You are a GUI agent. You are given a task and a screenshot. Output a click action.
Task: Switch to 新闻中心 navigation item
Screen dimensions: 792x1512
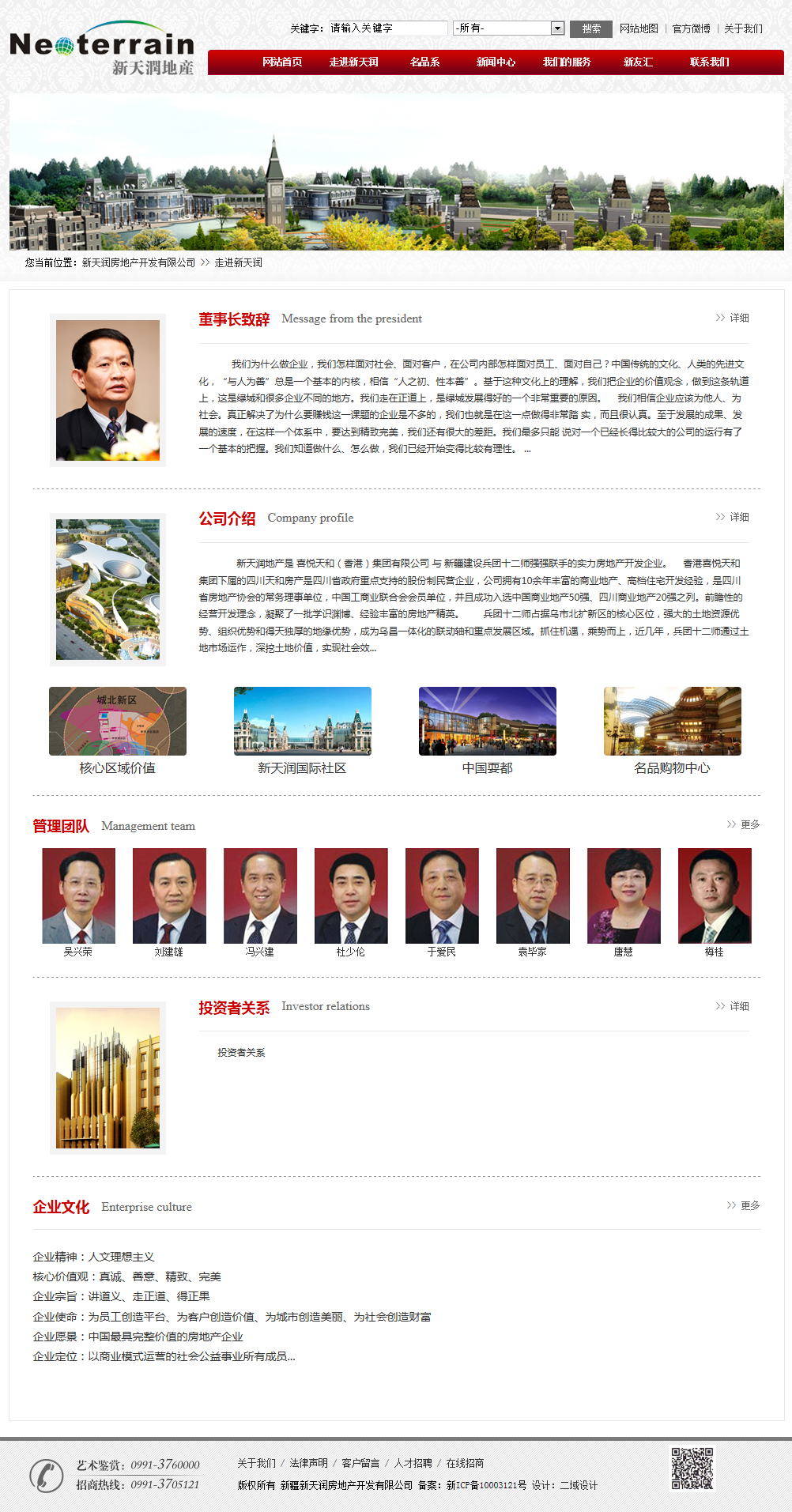(496, 62)
